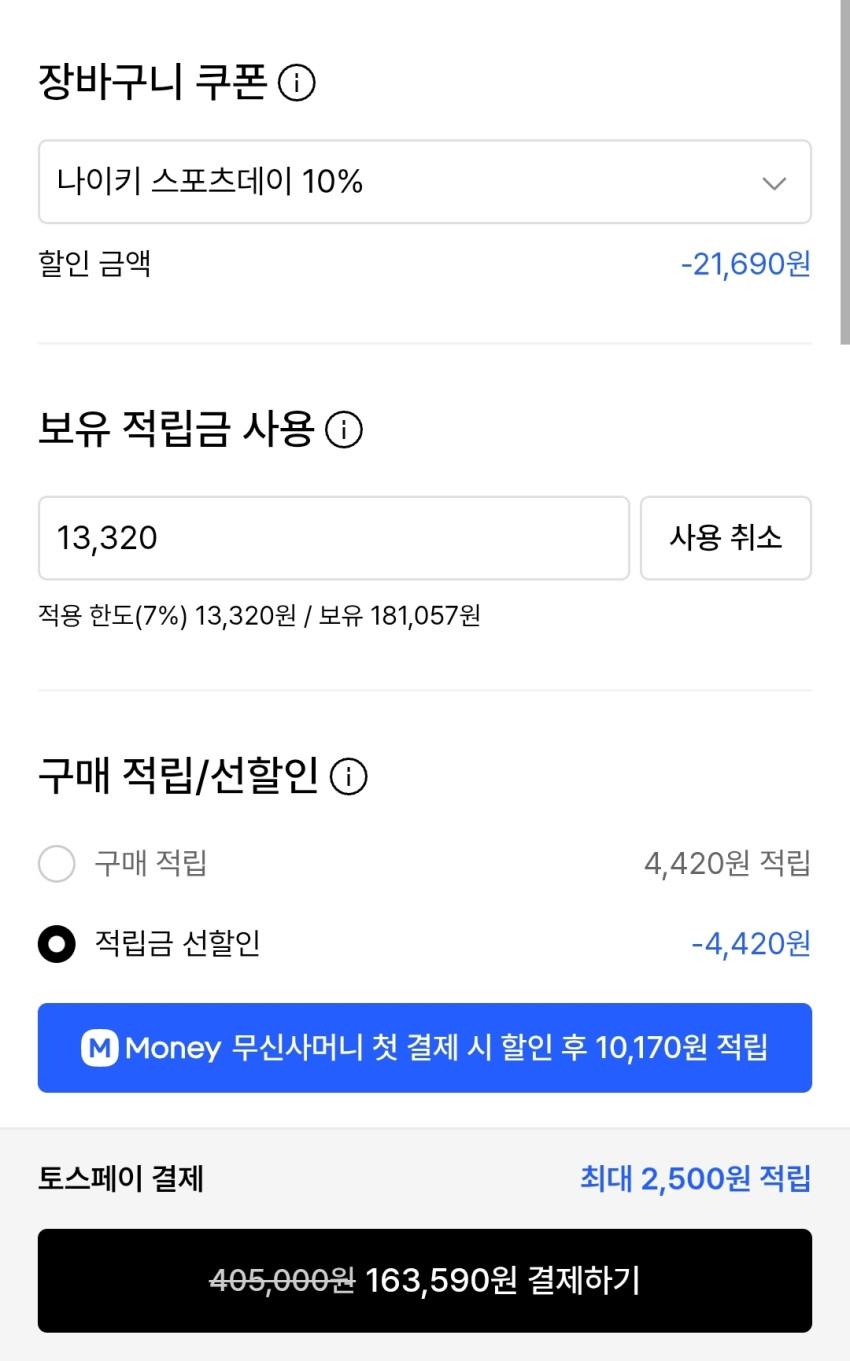
Task: Select the 구매 적립 option
Action: pos(57,864)
